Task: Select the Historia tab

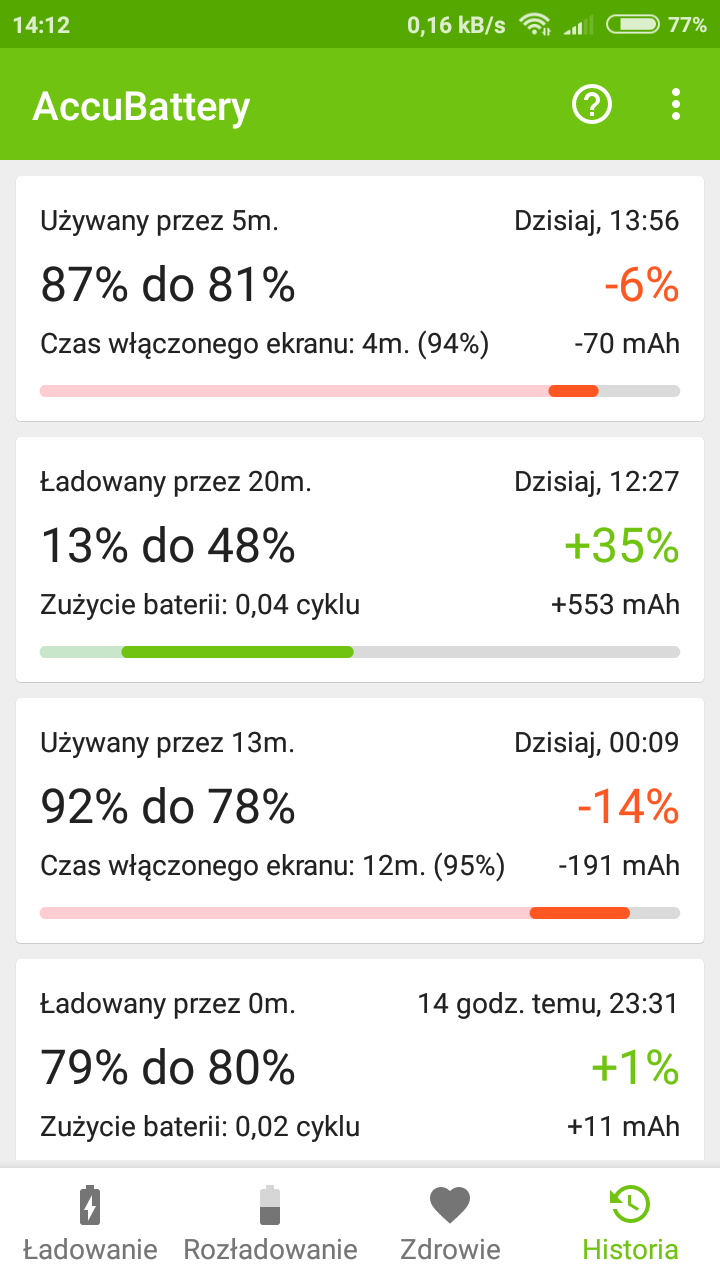Action: [630, 1223]
